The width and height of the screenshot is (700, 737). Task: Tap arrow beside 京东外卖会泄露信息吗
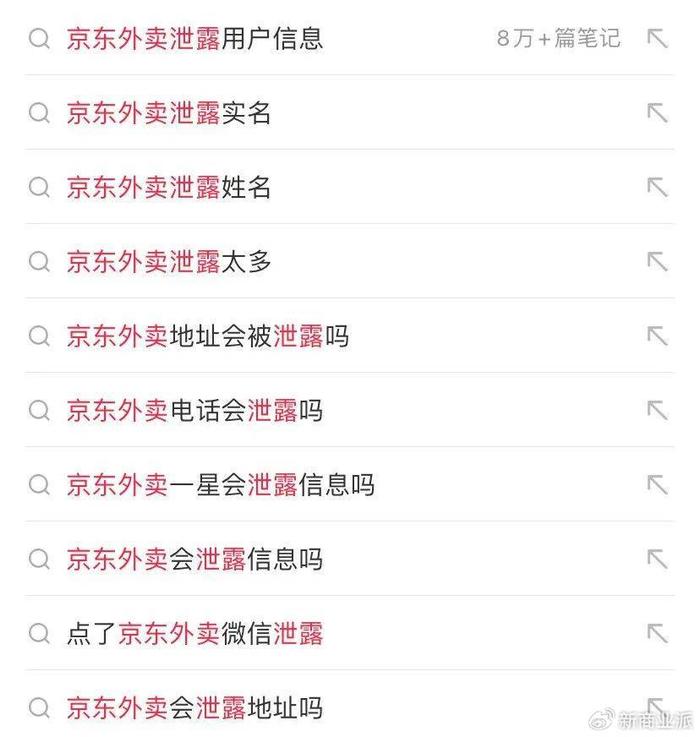pos(657,559)
